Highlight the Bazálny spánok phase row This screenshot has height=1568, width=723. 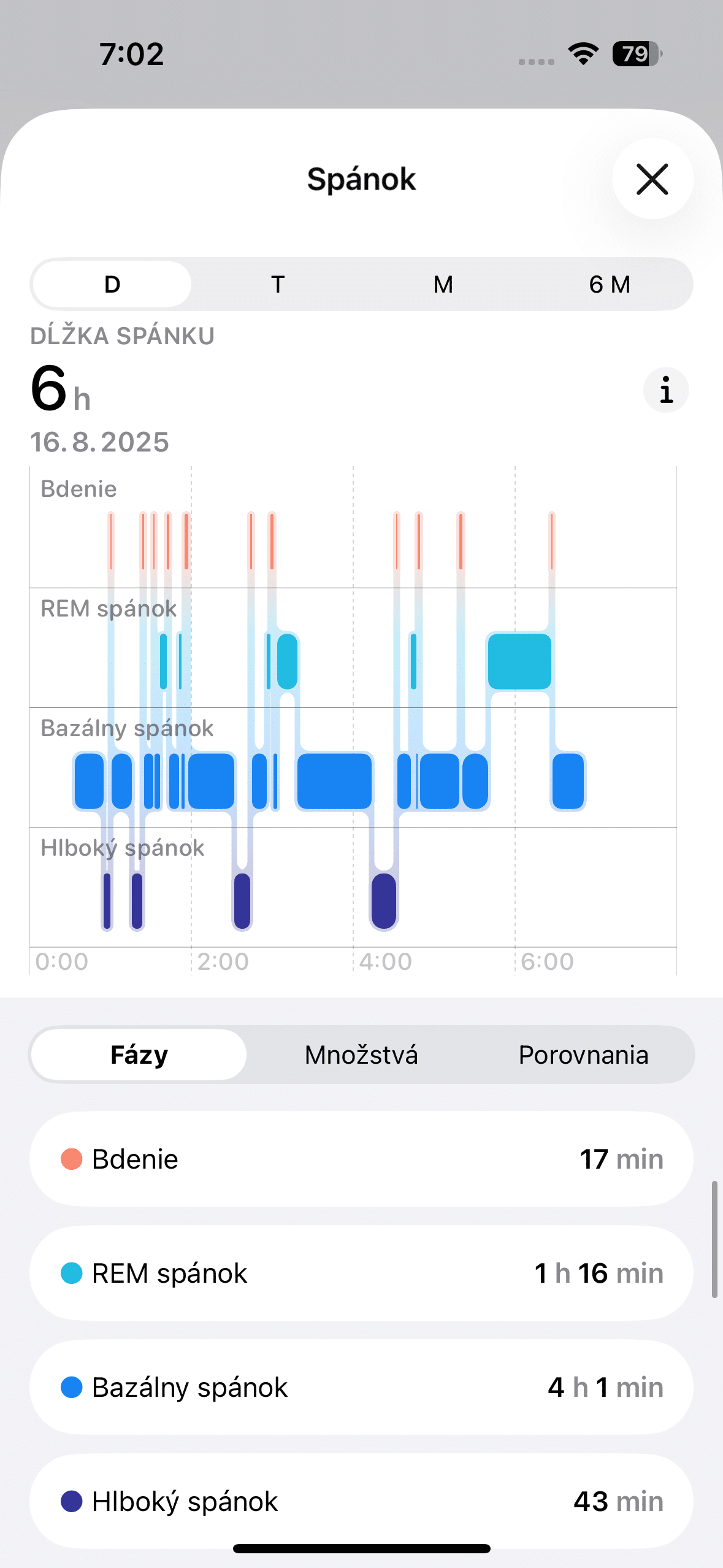point(361,1387)
